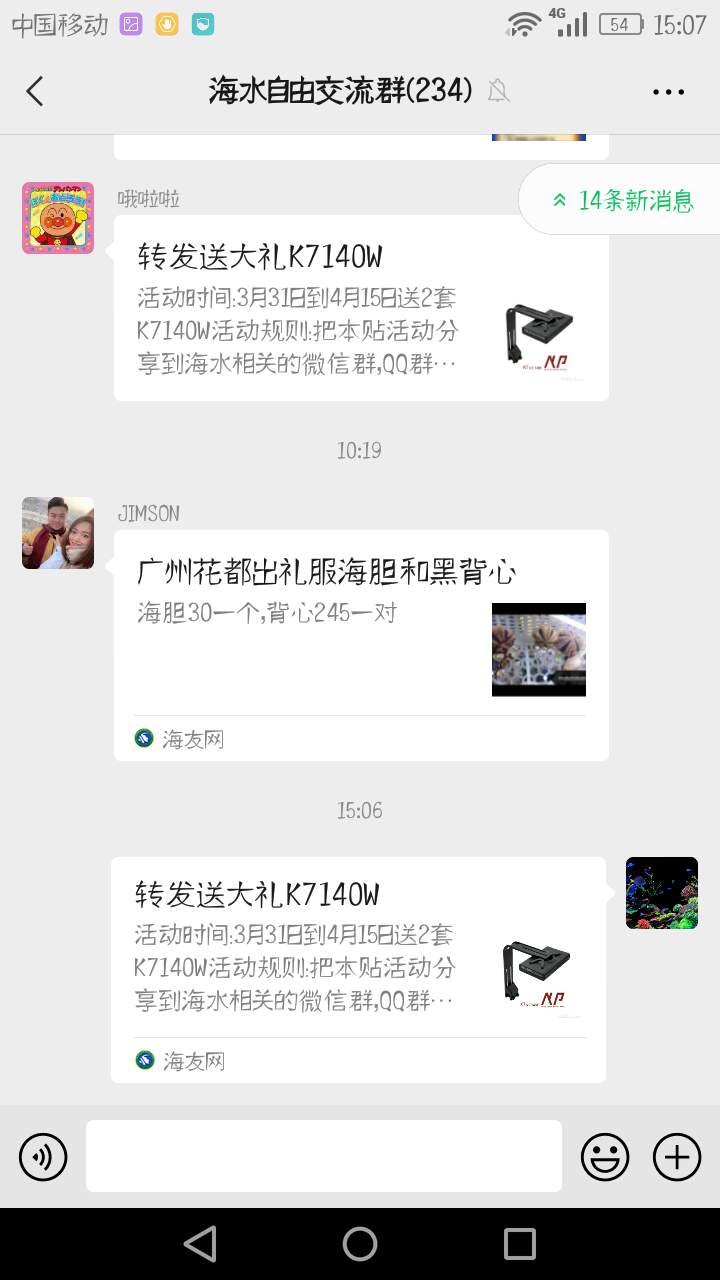Show recent apps
This screenshot has height=1280, width=720.
pos(519,1244)
